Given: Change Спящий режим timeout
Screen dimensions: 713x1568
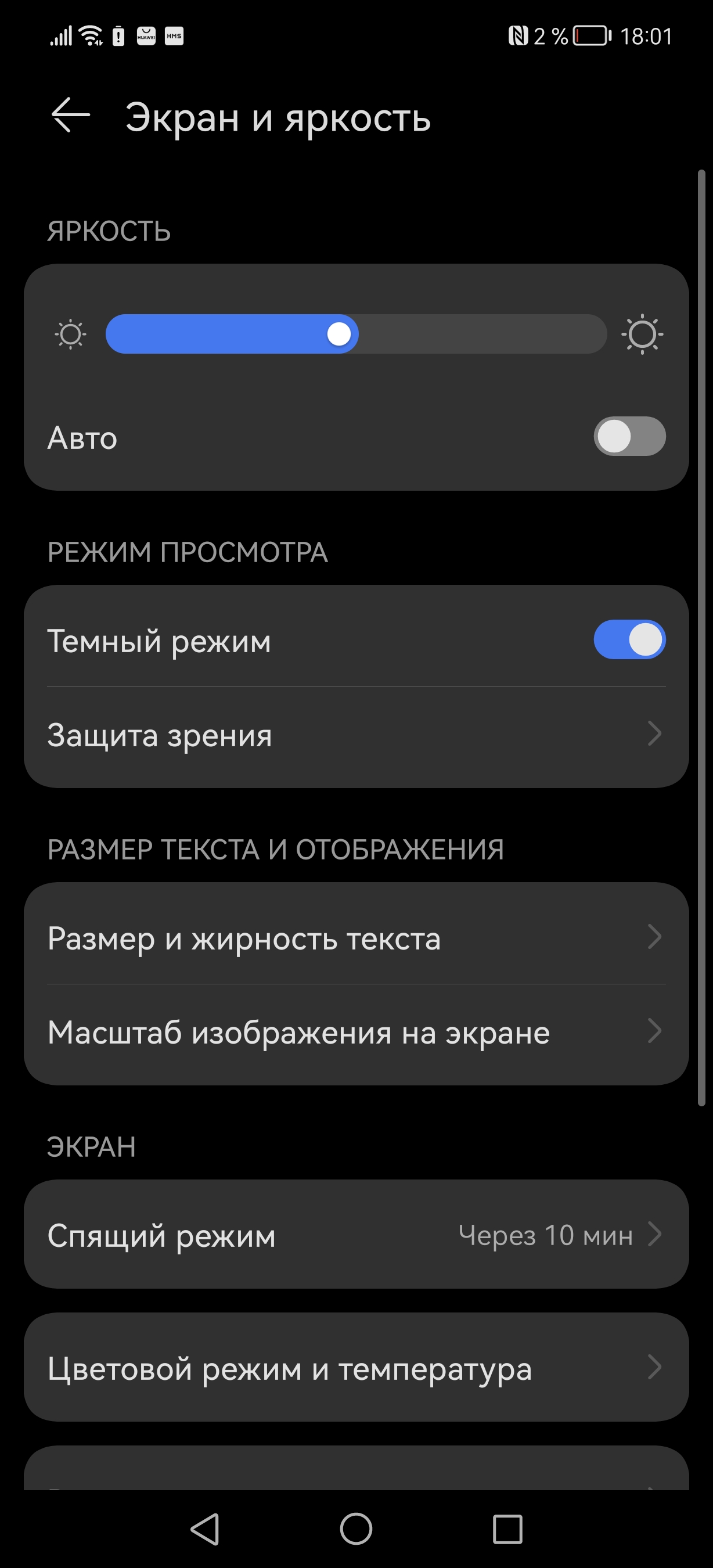Looking at the screenshot, I should [356, 1236].
